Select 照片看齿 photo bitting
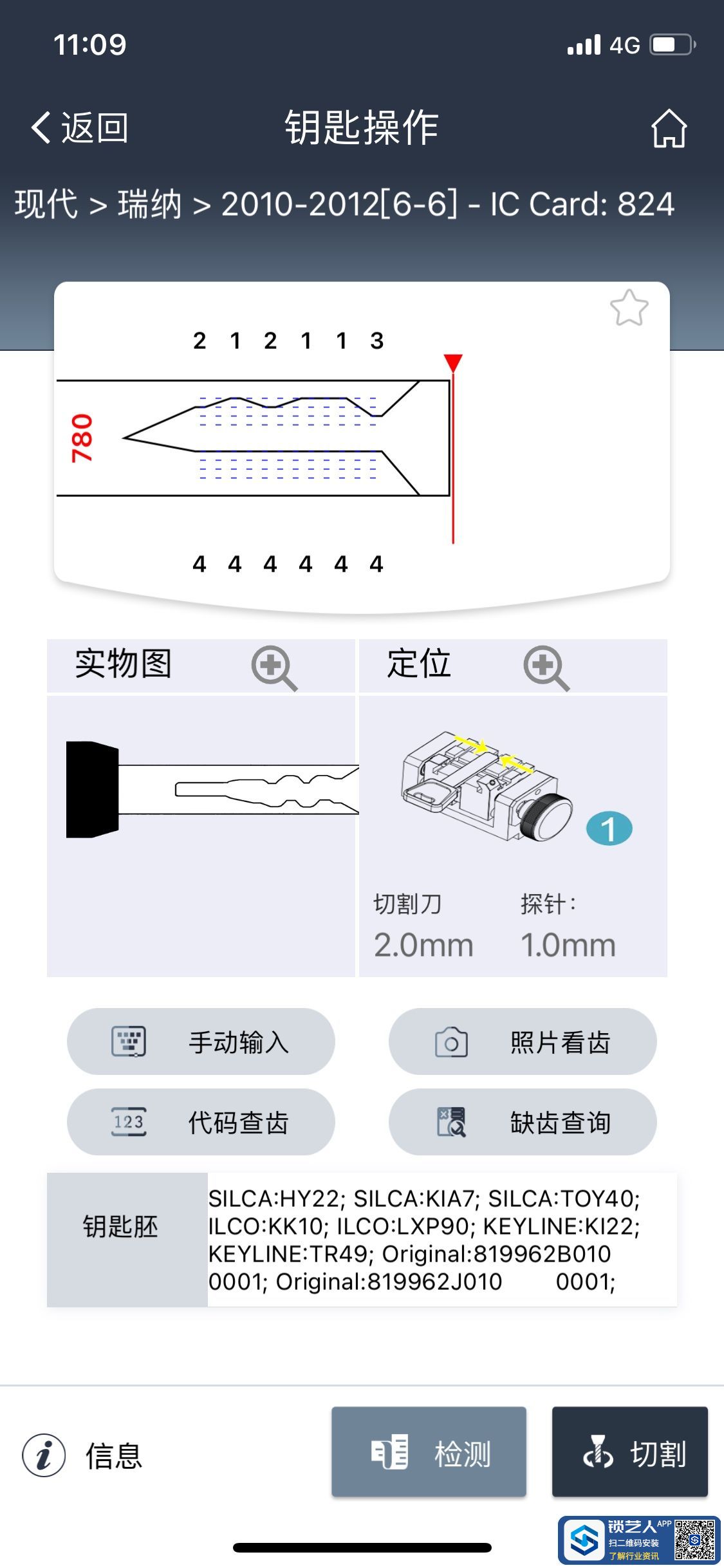Screen dimensions: 724x1568 point(523,1041)
